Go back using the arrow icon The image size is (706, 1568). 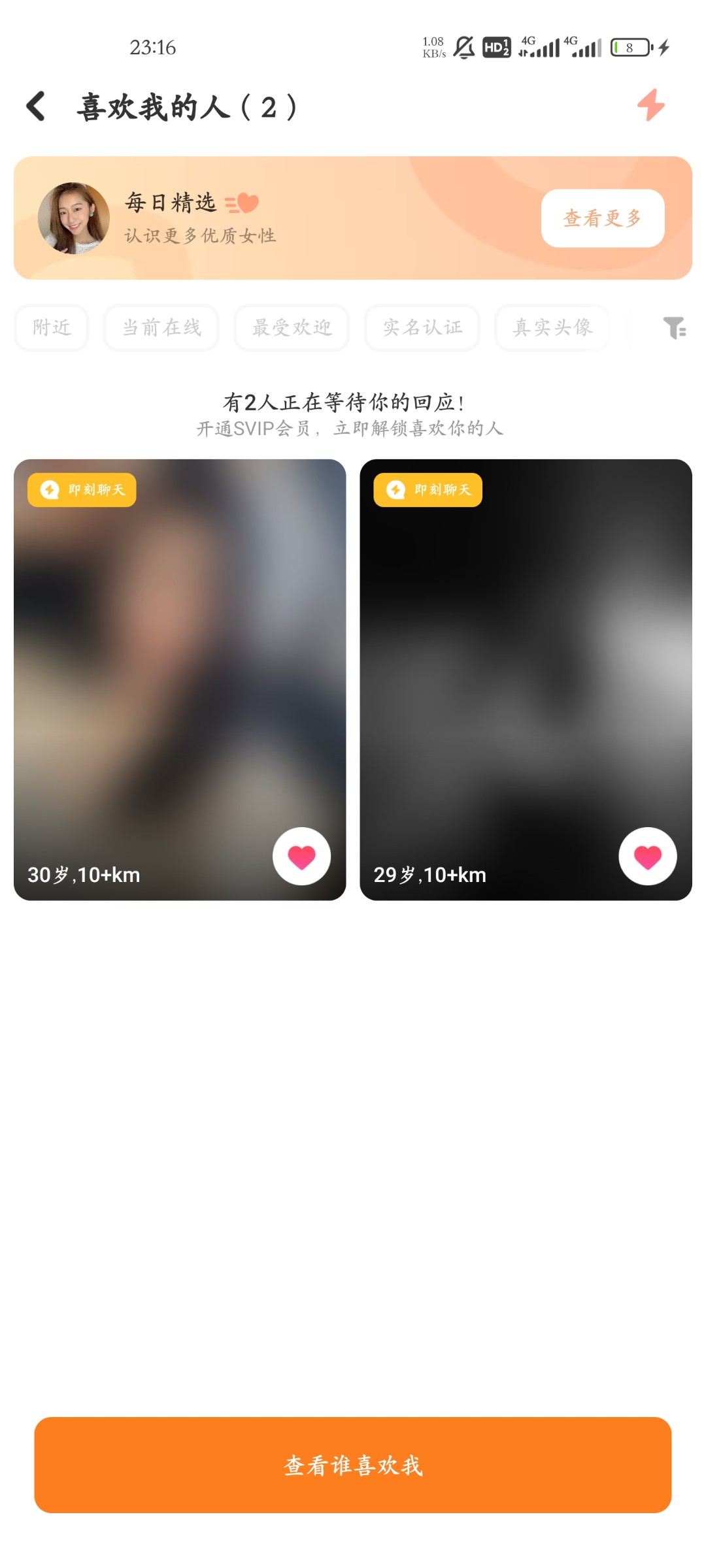tap(36, 106)
